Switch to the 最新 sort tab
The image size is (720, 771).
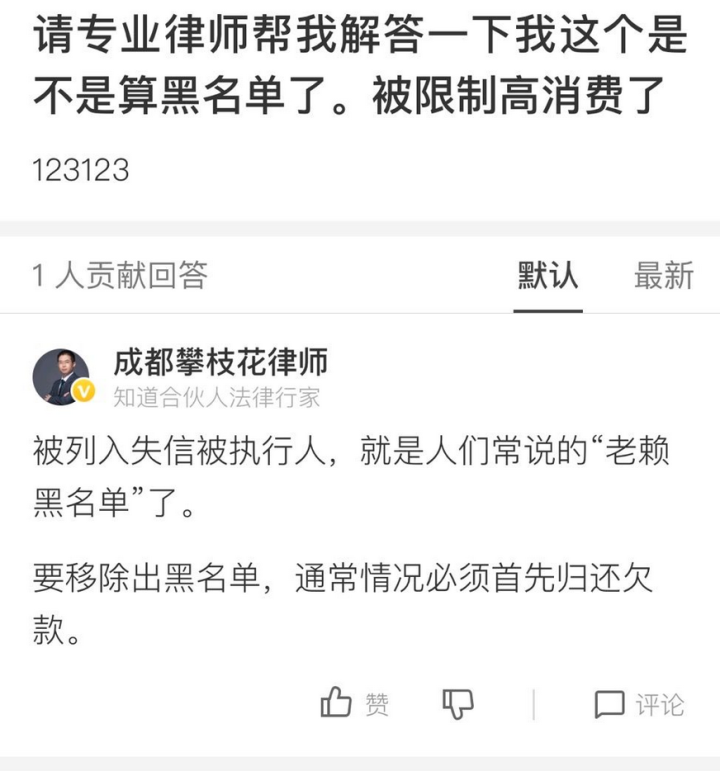coord(663,276)
